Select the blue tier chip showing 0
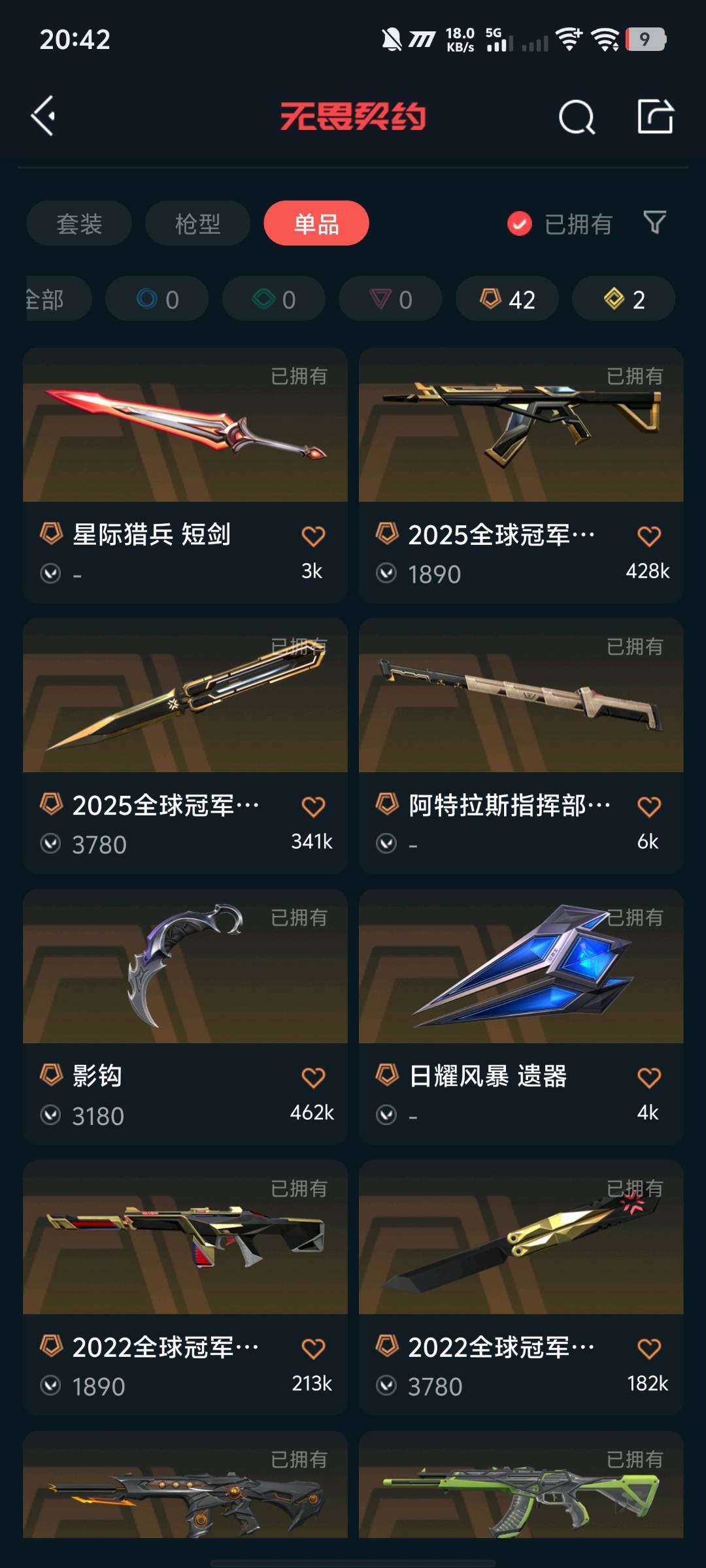The height and width of the screenshot is (1568, 706). (x=157, y=299)
